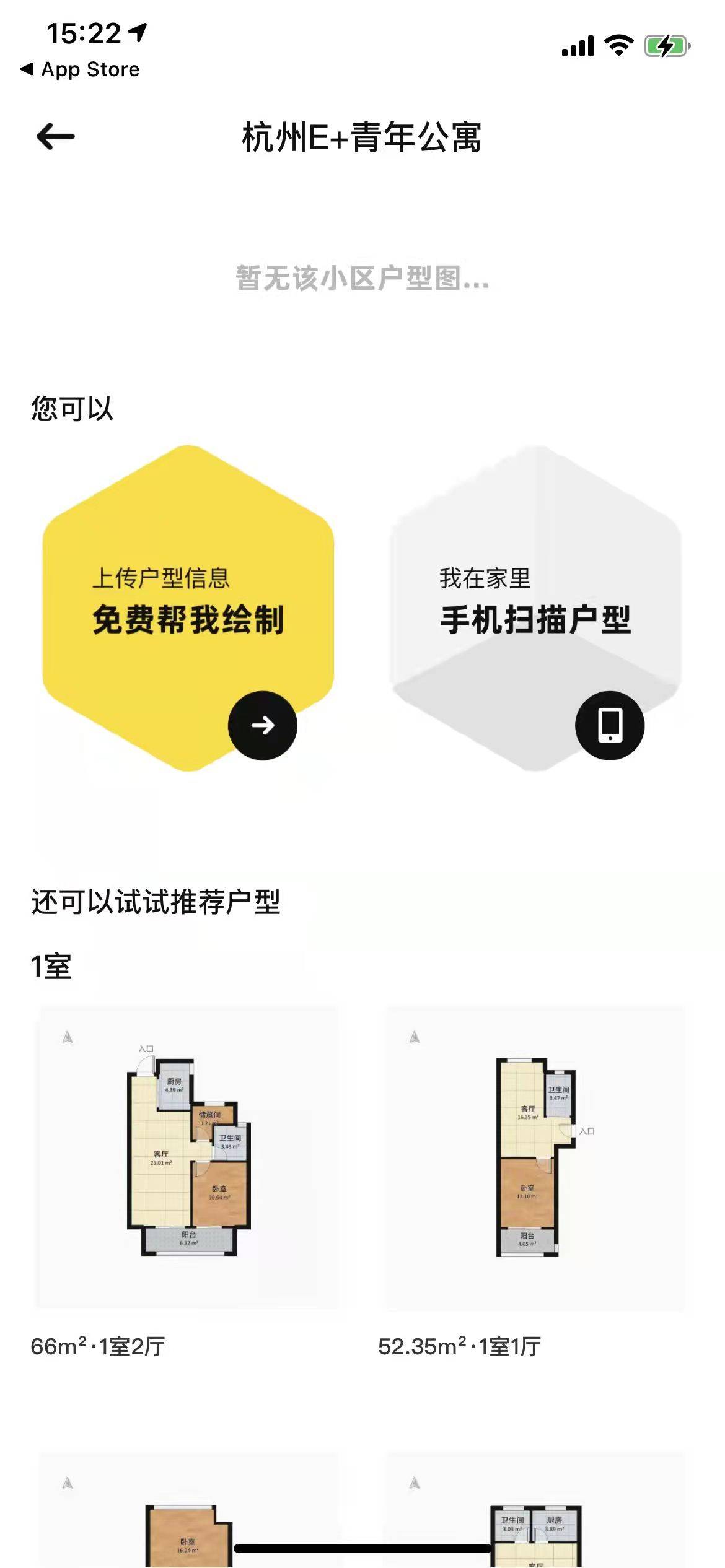Tap the cellular signal bars icon
This screenshot has height=1568, width=725.
click(576, 43)
